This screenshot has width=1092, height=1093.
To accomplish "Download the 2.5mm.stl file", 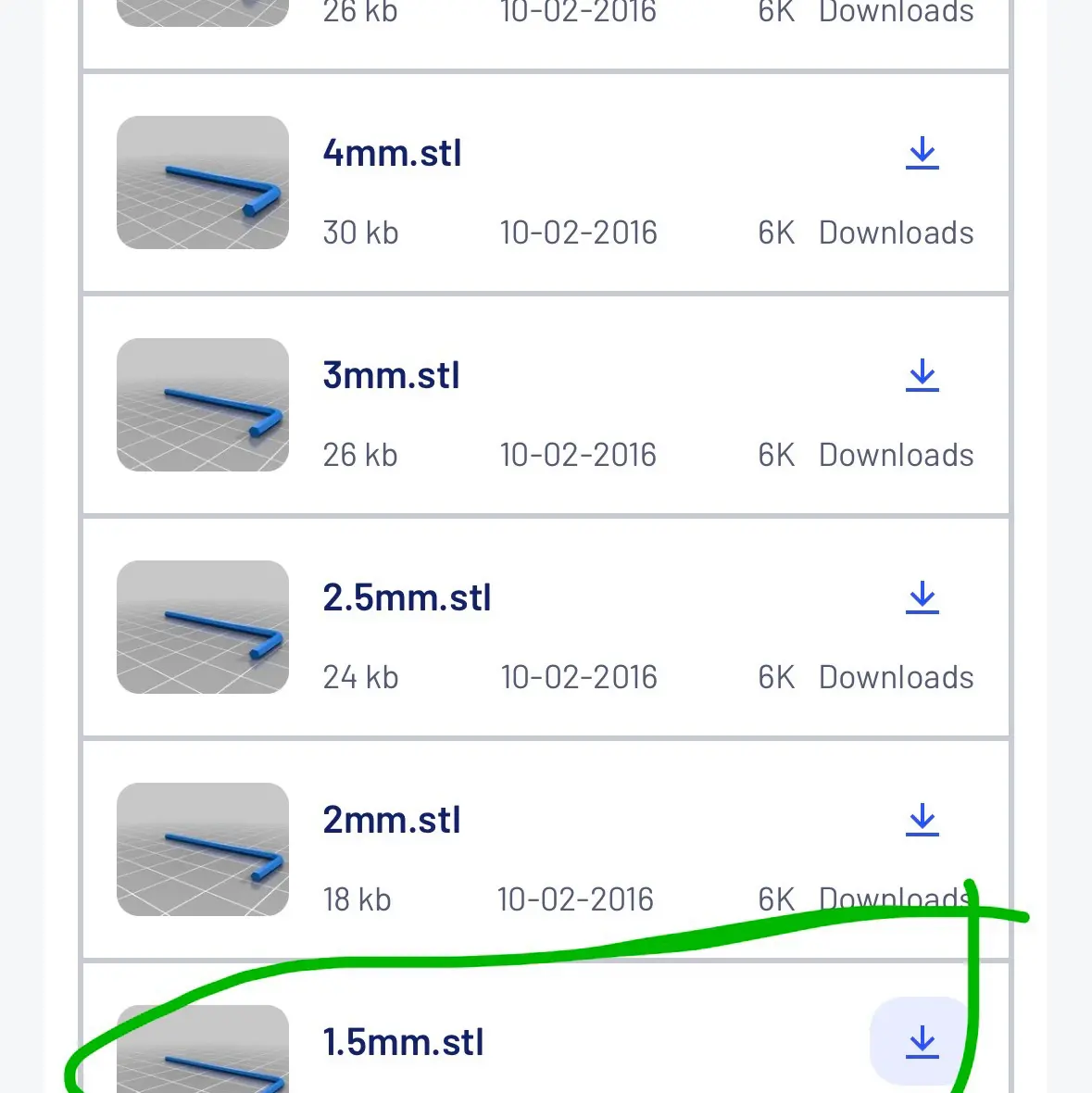I will click(922, 597).
